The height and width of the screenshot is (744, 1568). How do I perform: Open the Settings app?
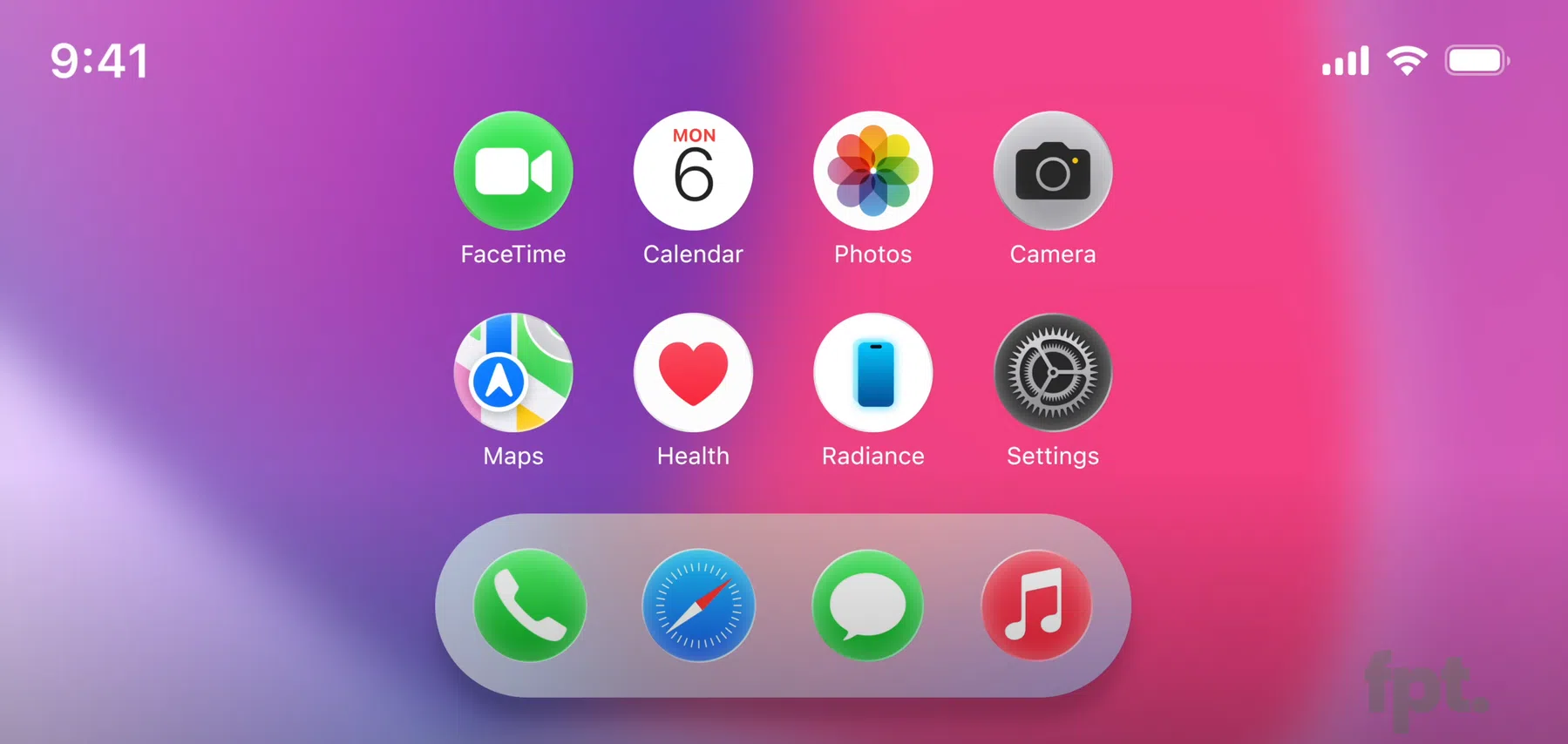(x=1052, y=373)
